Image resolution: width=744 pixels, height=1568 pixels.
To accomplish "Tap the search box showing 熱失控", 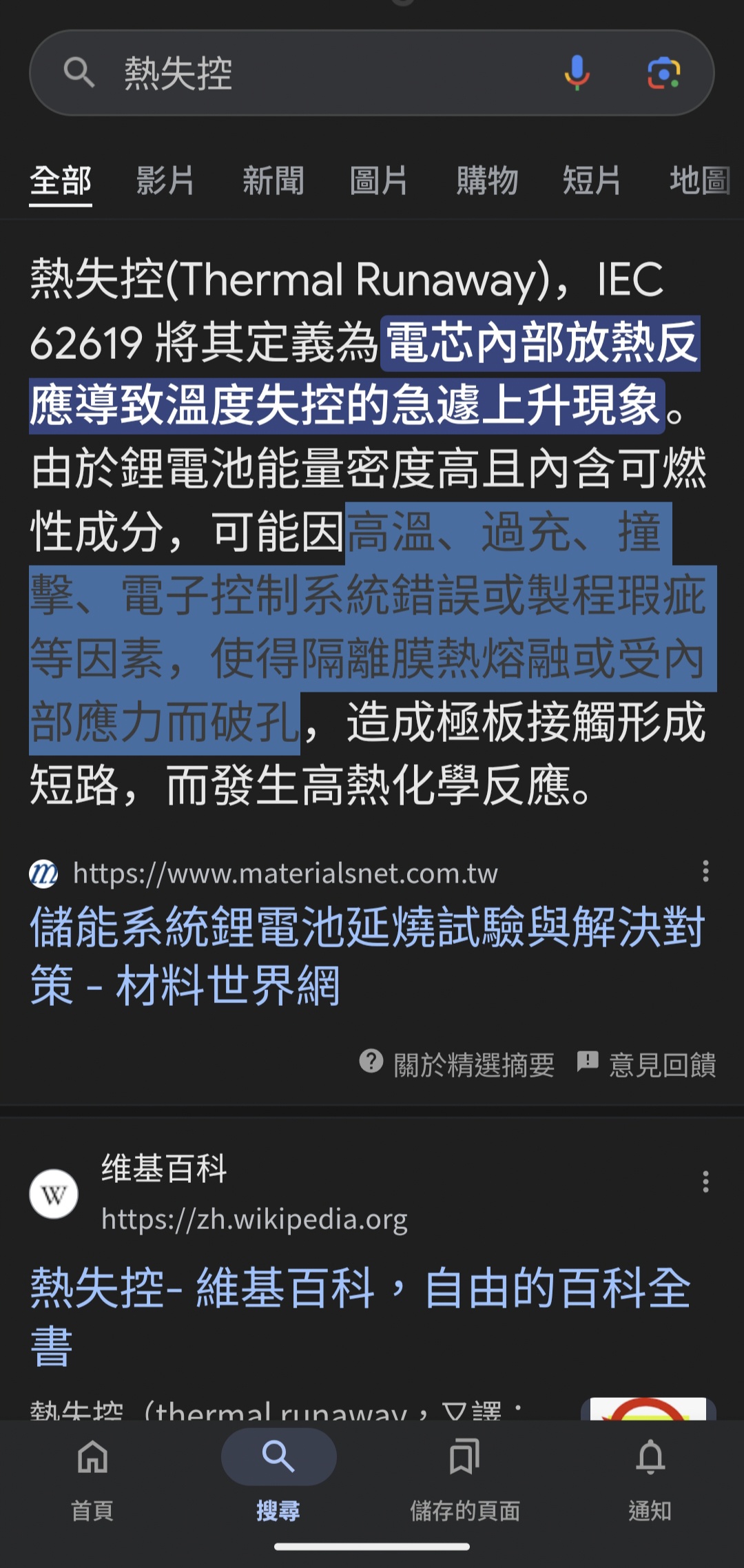I will 310,73.
